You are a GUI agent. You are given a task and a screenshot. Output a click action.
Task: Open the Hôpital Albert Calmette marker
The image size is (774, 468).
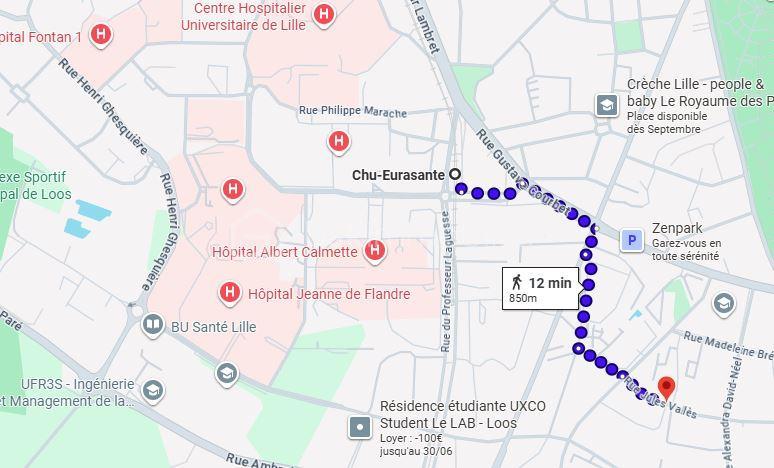click(x=375, y=250)
